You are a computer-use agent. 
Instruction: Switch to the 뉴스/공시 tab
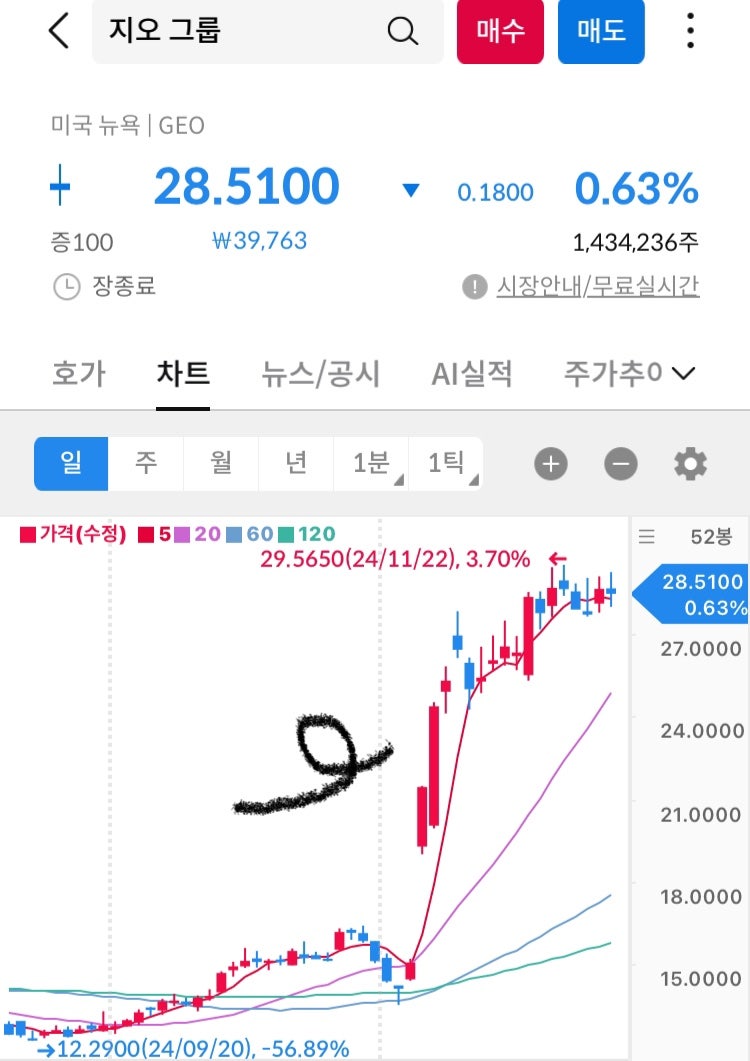[x=319, y=372]
